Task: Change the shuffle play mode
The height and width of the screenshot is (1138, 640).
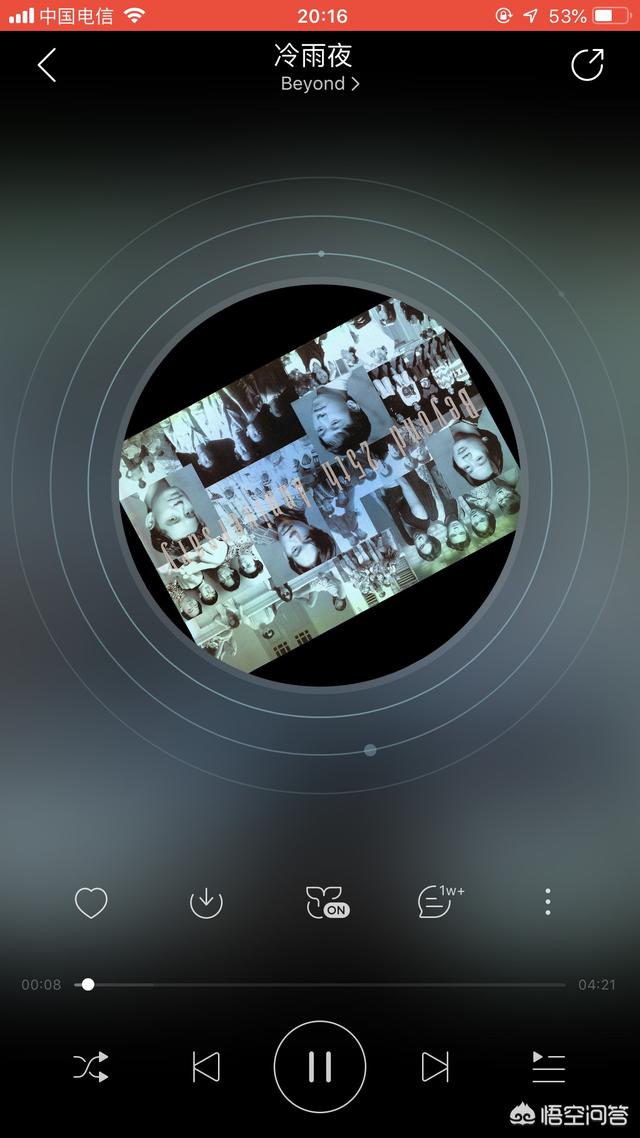Action: click(x=91, y=1067)
